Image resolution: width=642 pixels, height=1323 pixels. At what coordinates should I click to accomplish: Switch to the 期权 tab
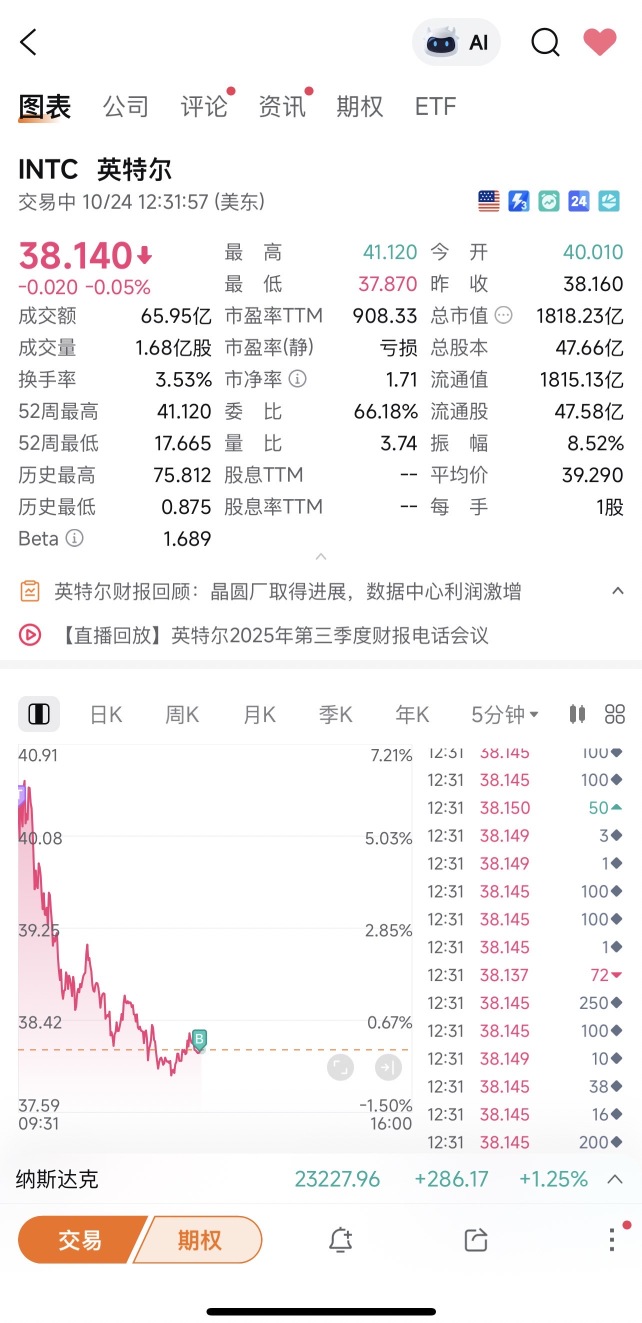[x=360, y=107]
